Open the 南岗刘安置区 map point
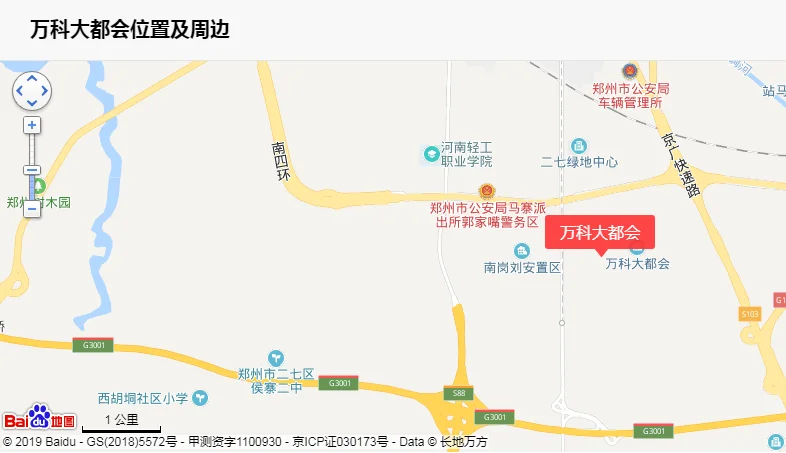The image size is (786, 453). [x=521, y=250]
